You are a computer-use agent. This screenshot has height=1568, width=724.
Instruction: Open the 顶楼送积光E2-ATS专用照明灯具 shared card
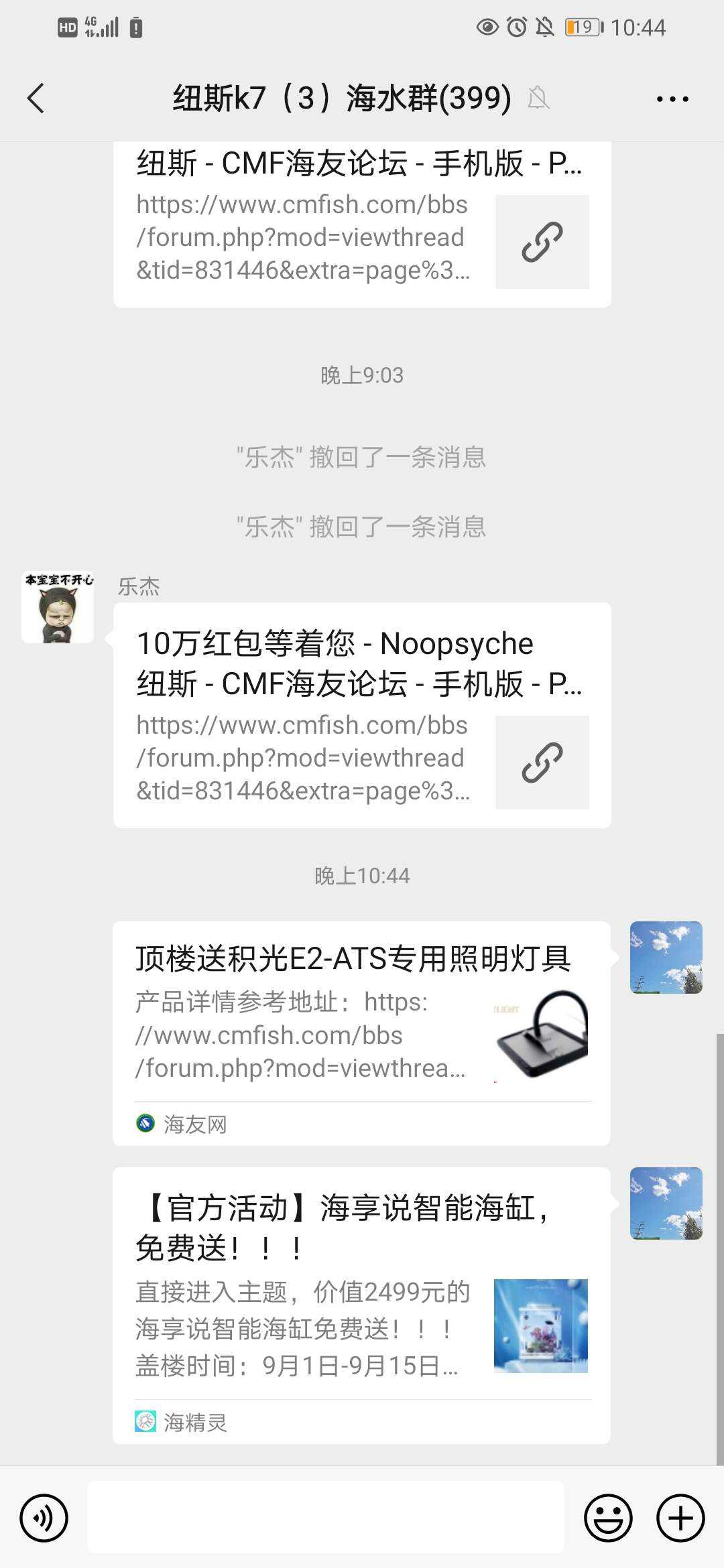[361, 1032]
